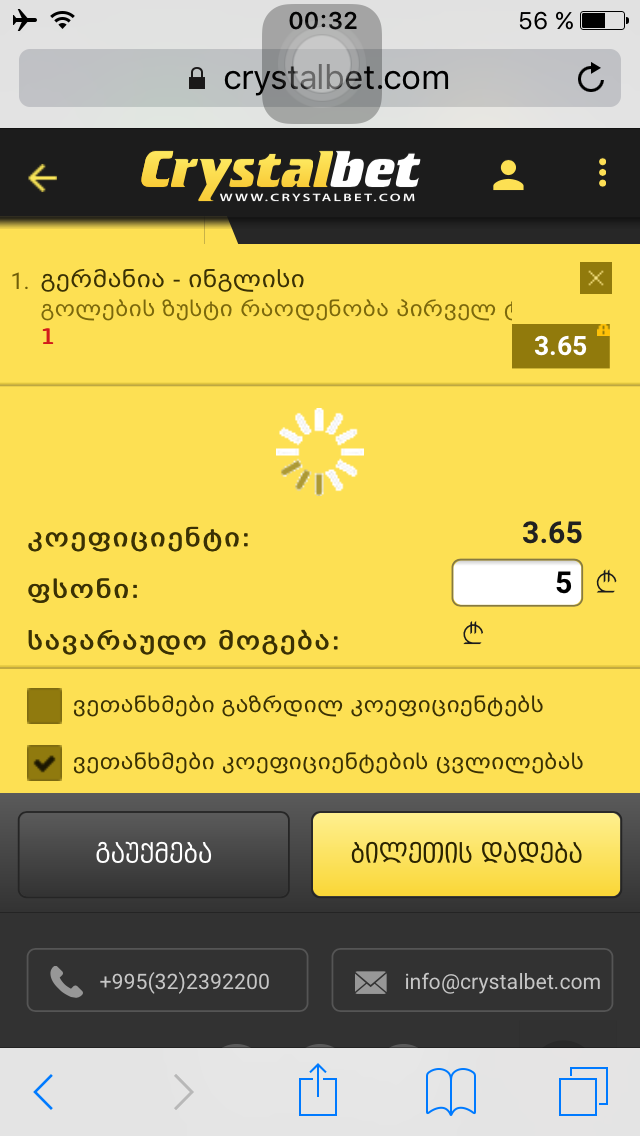Screen dimensions: 640x1136
Task: Open the three-dot overflow menu
Action: click(602, 173)
